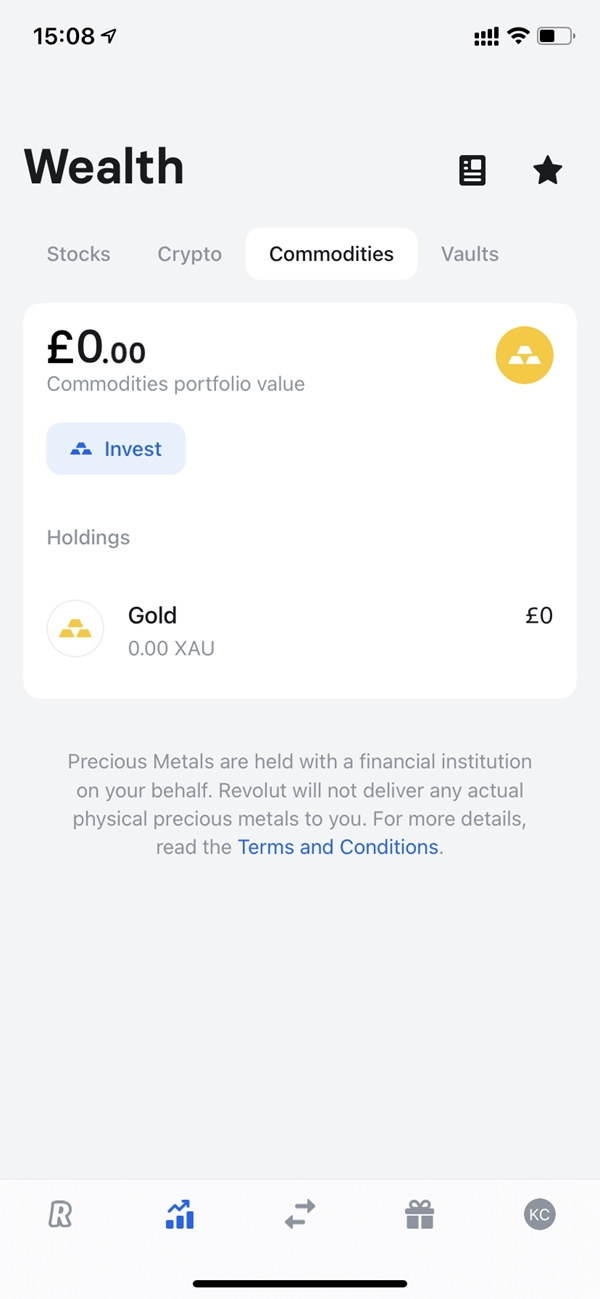Open the gift rewards tab
The width and height of the screenshot is (600, 1299).
point(420,1215)
